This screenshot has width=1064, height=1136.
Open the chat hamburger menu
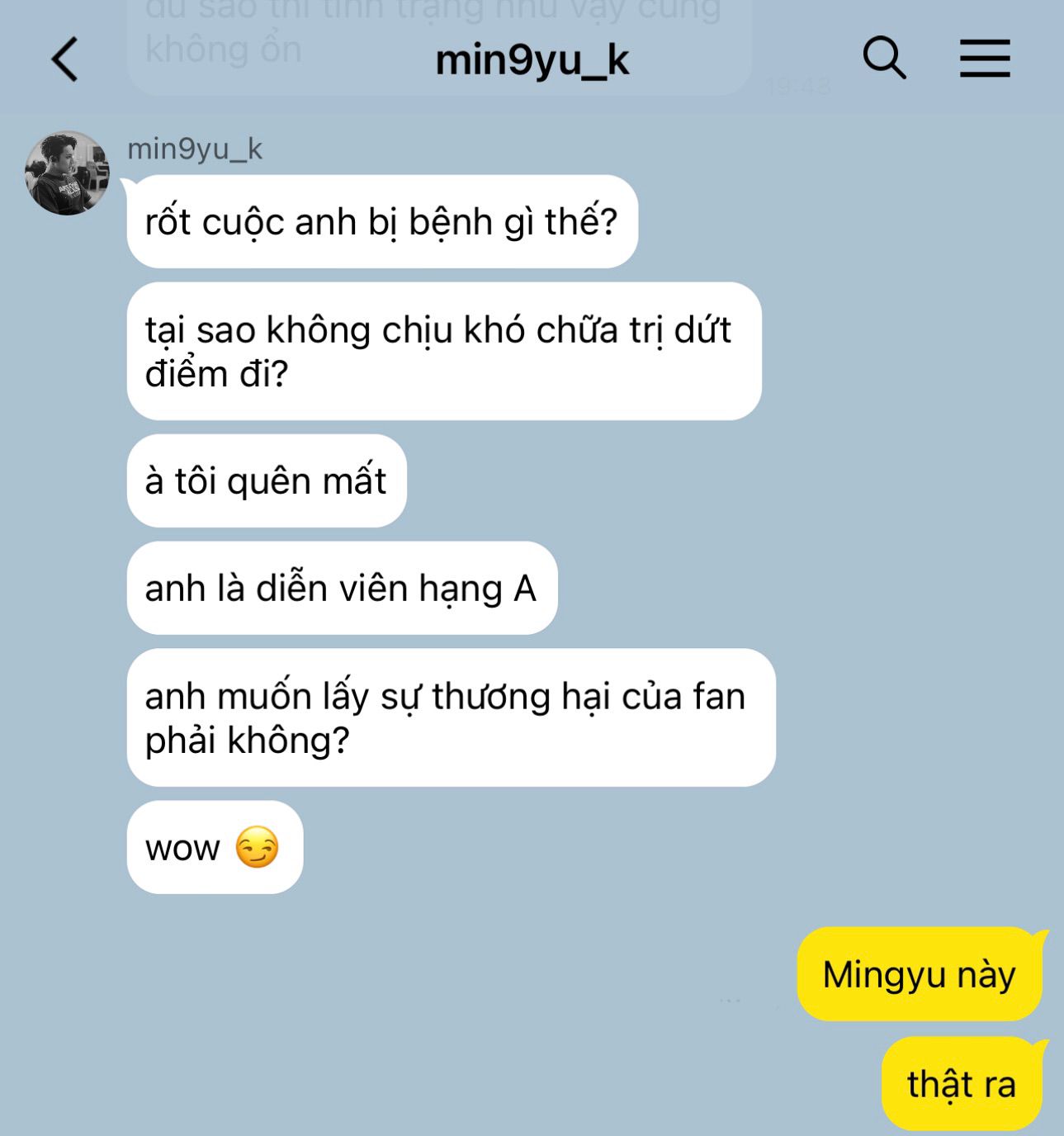(x=985, y=59)
